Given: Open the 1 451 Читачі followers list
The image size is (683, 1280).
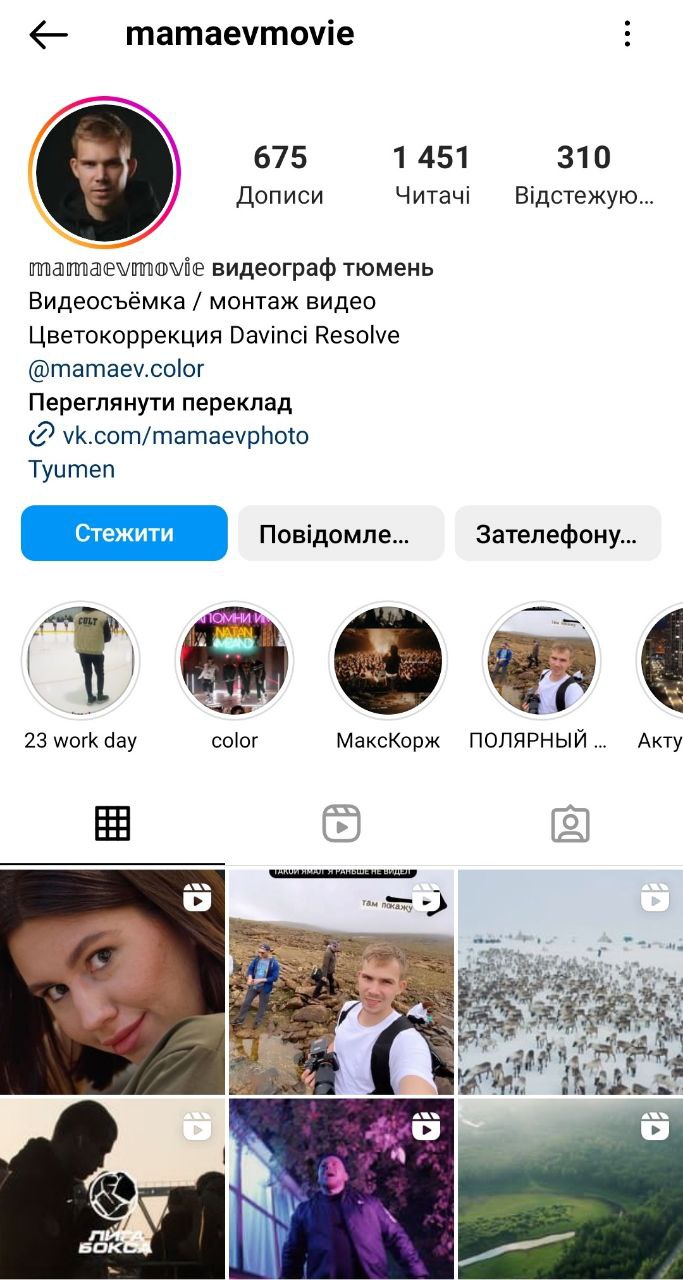Looking at the screenshot, I should (x=431, y=173).
